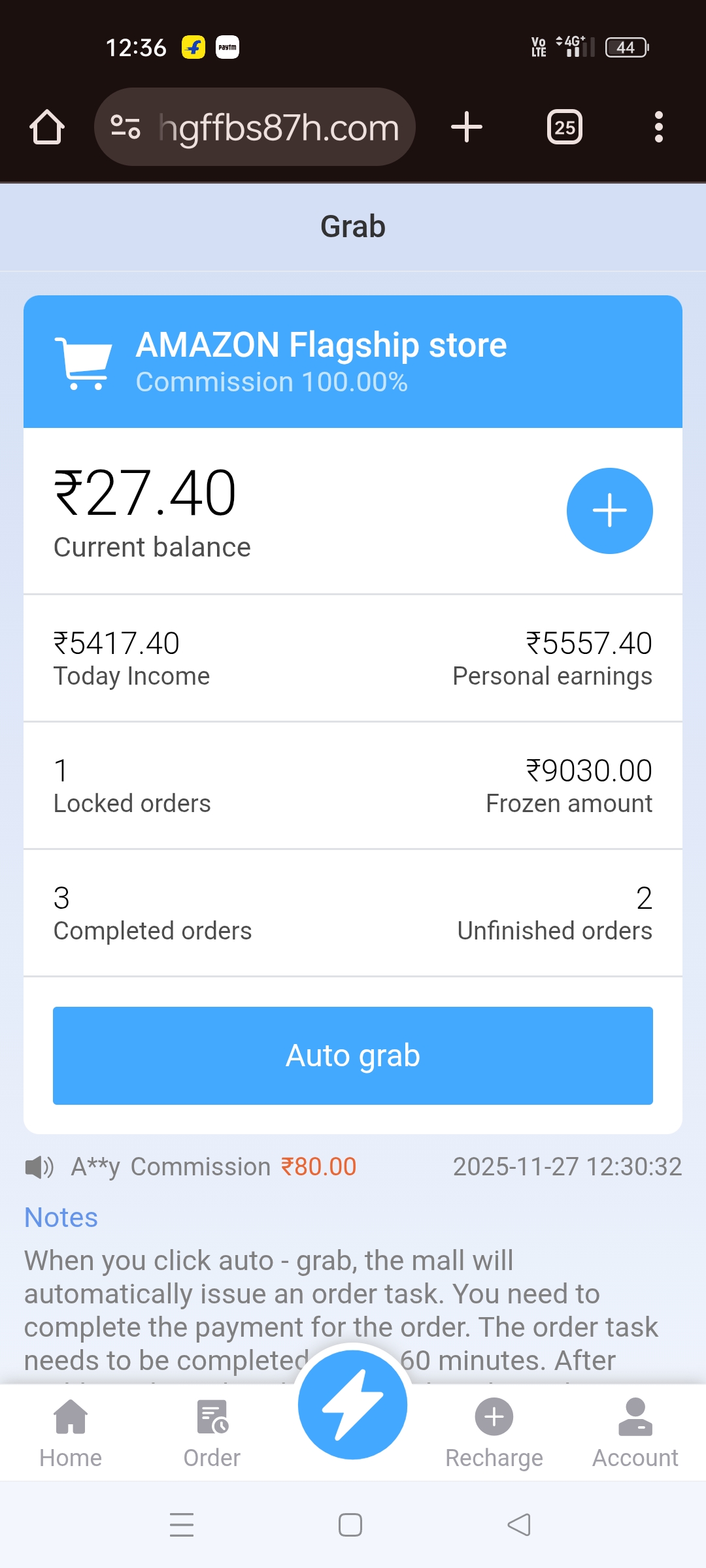The image size is (706, 1568).
Task: Show recent apps from navigation bar
Action: pos(182,1525)
